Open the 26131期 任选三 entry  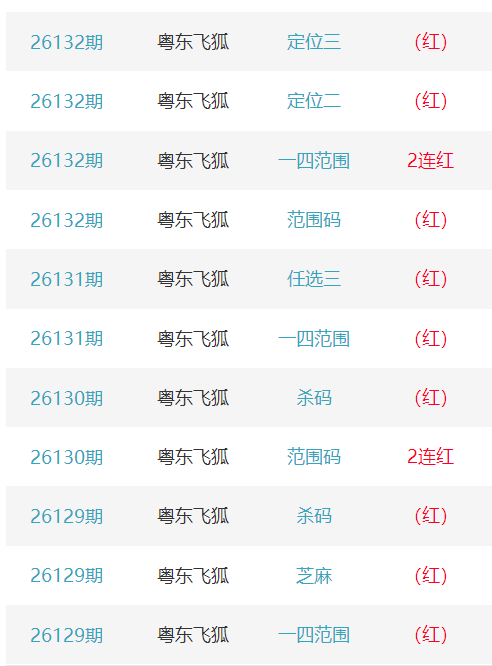[249, 279]
